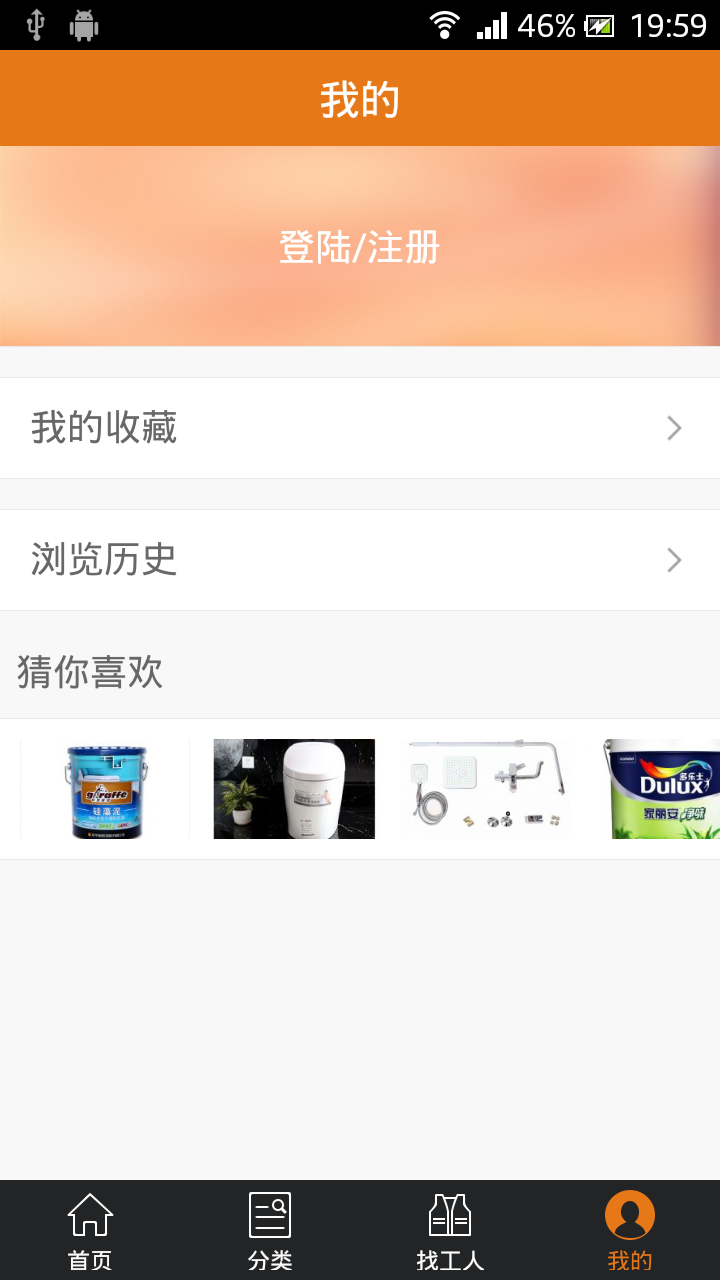View the blue paint bucket product

pos(105,789)
